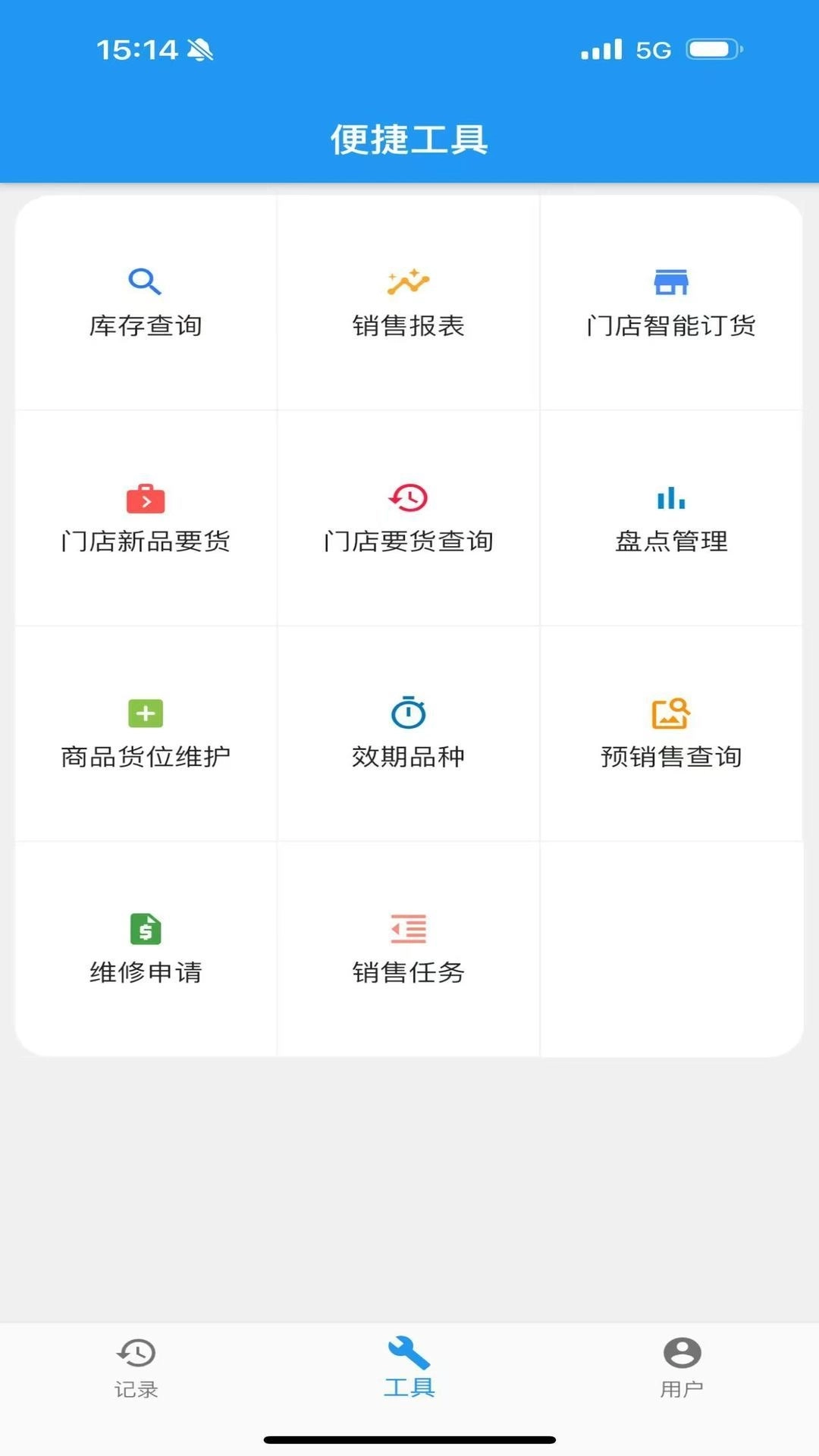Open 效期品种 expiry variety page
Viewport: 819px width, 1456px height.
408,756
